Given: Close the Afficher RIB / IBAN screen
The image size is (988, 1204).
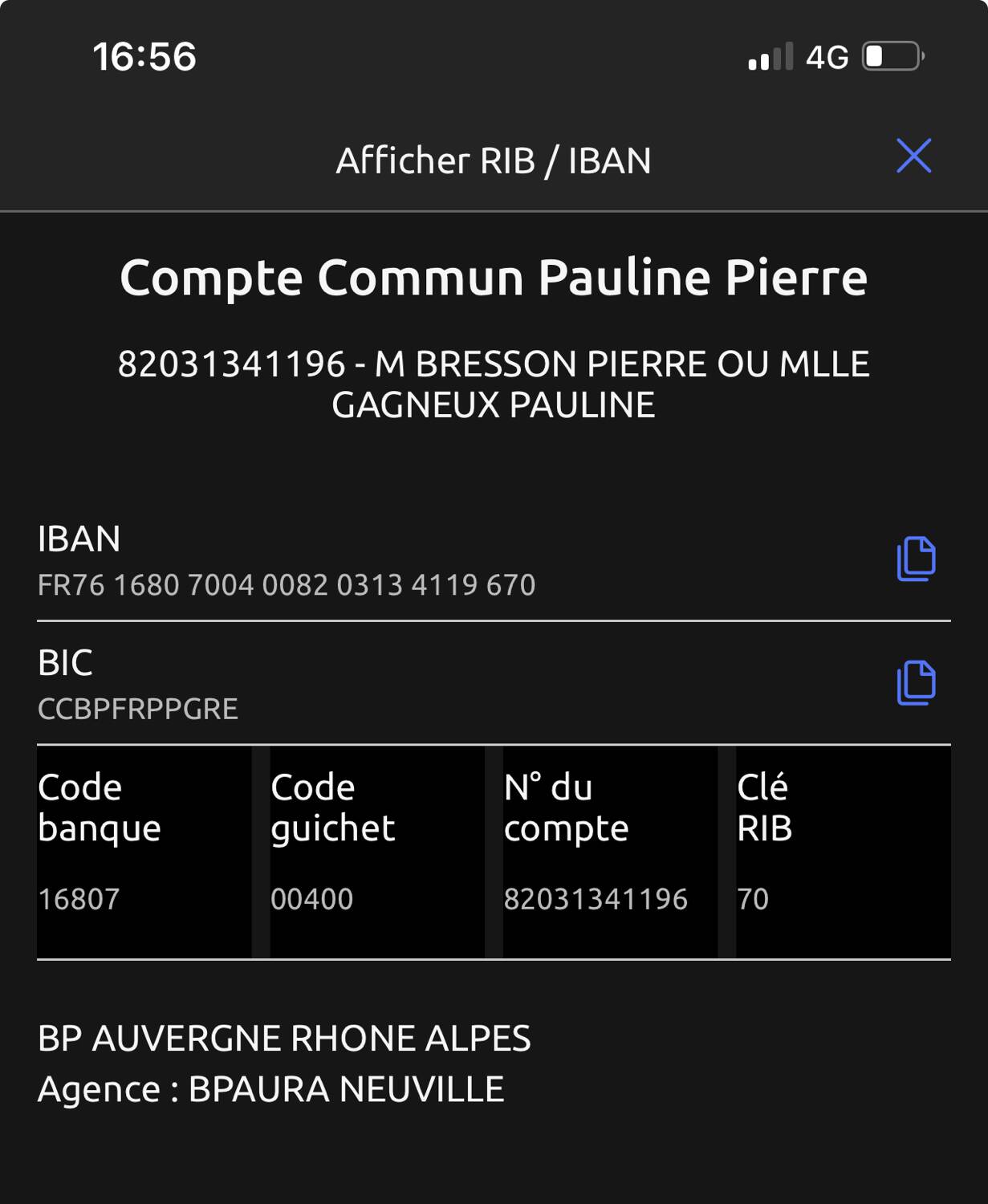Looking at the screenshot, I should tap(913, 156).
